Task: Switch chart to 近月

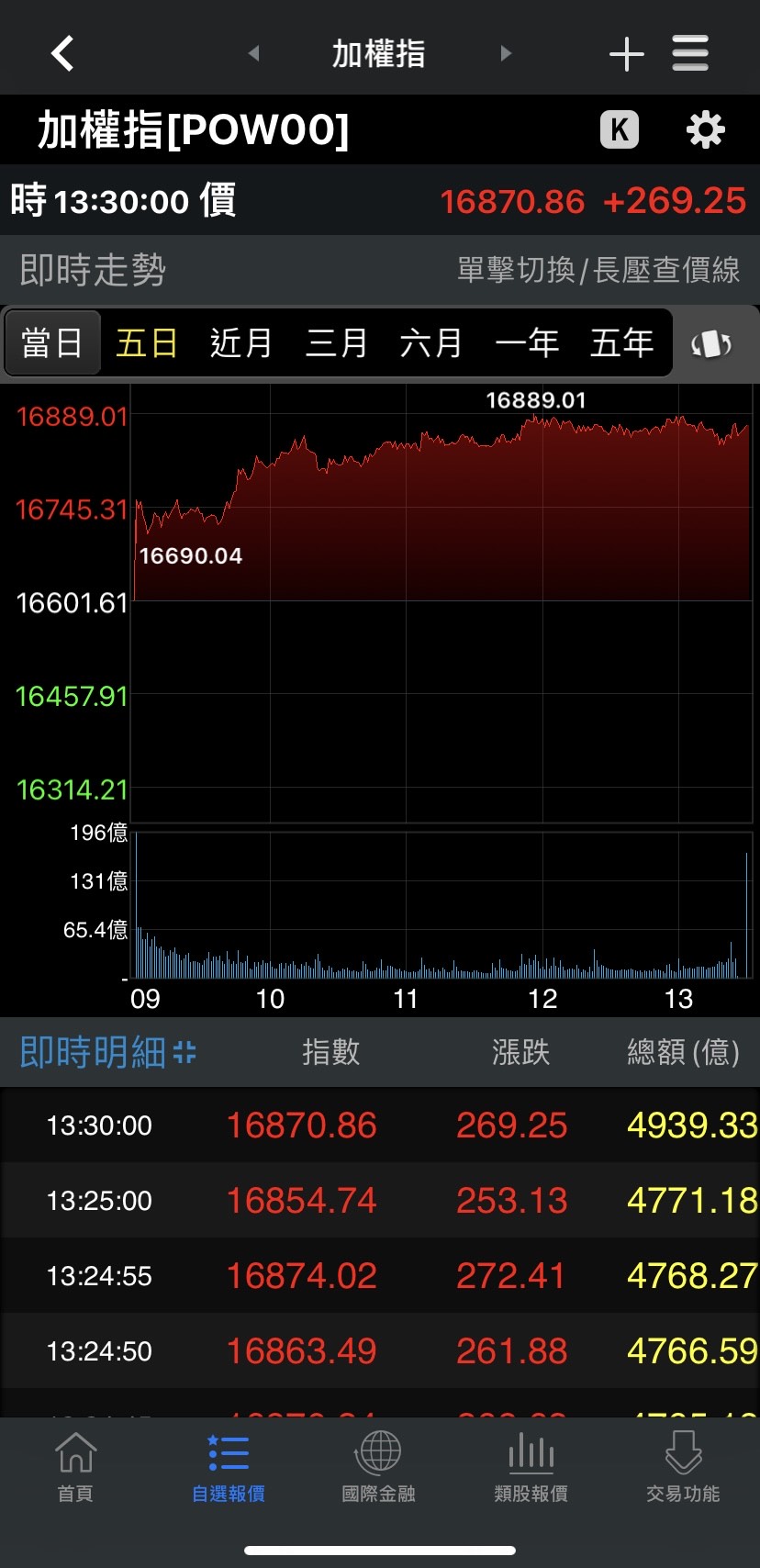Action: point(241,342)
